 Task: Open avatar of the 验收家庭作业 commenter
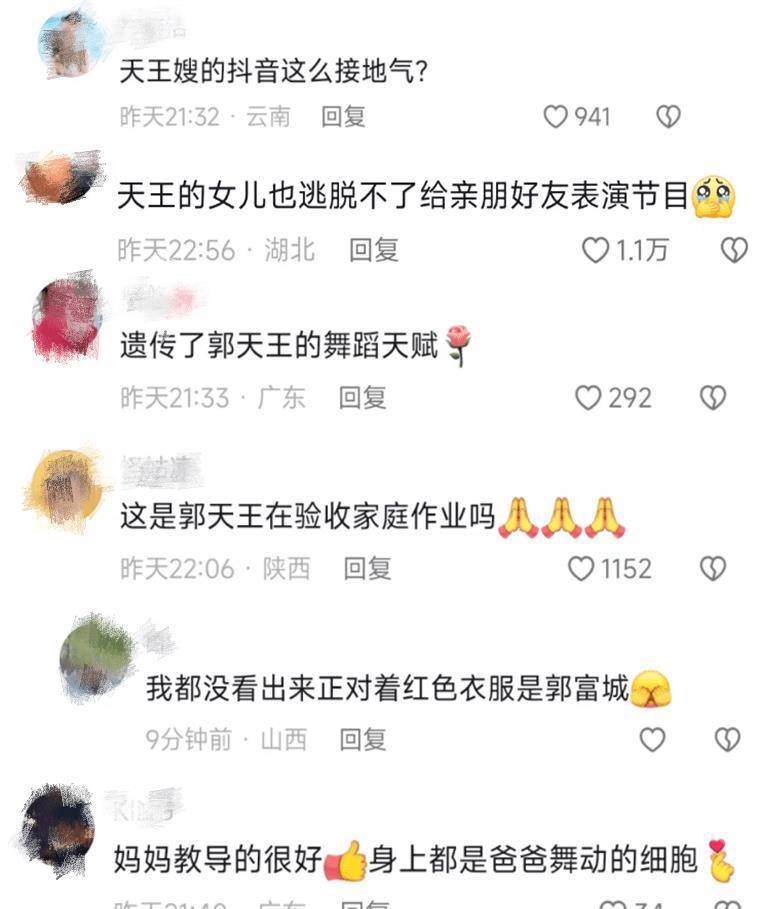pos(66,488)
